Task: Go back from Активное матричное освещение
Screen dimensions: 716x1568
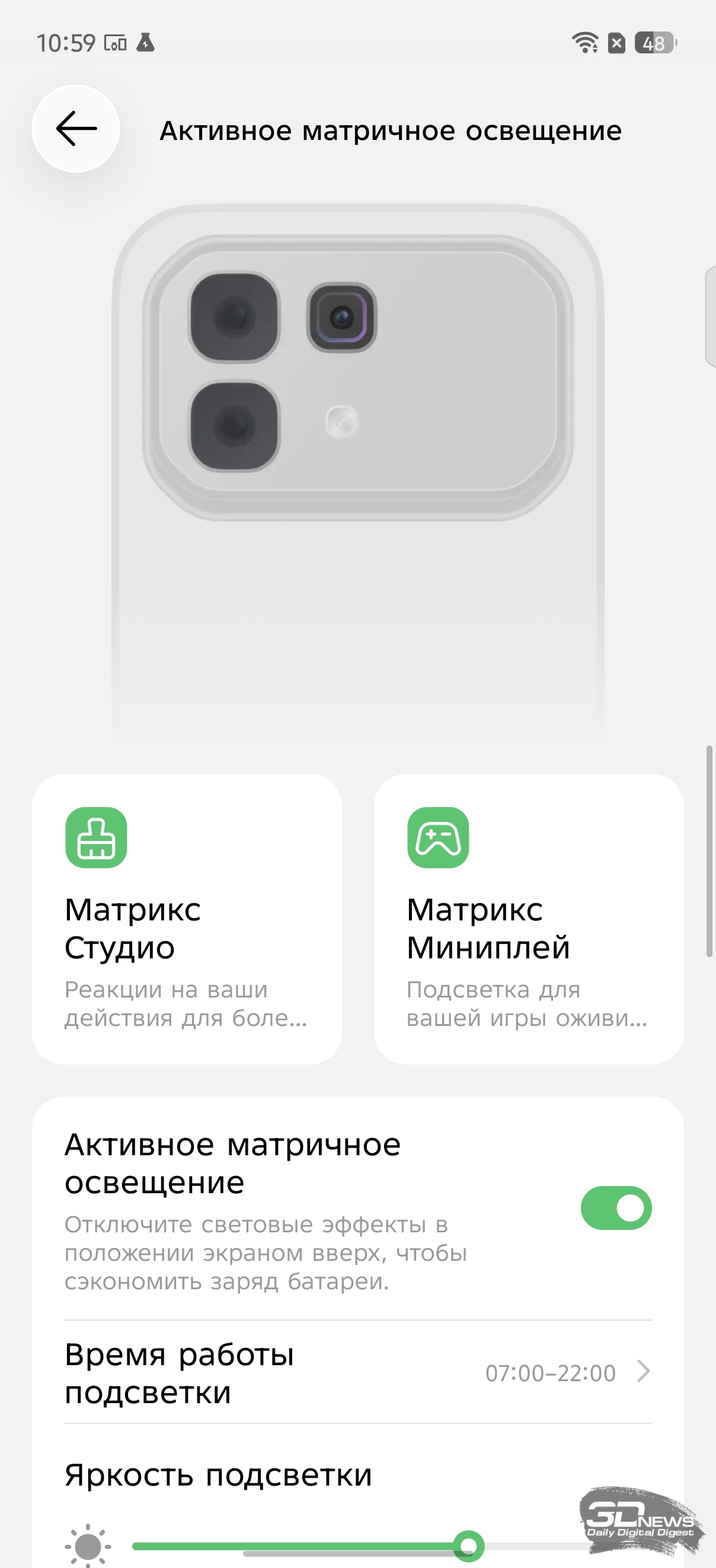Action: pos(76,129)
